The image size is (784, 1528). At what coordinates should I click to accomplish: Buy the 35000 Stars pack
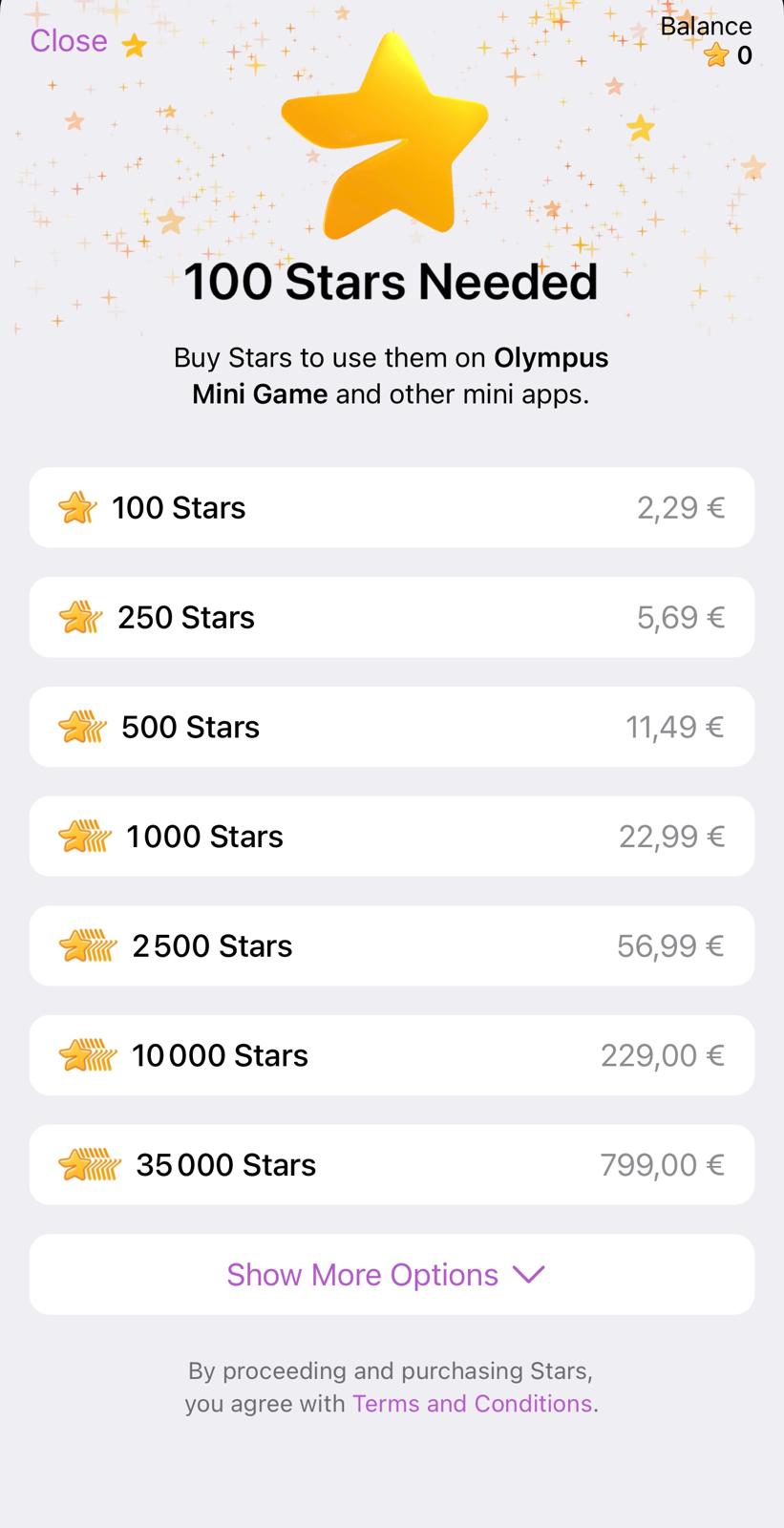(392, 1164)
